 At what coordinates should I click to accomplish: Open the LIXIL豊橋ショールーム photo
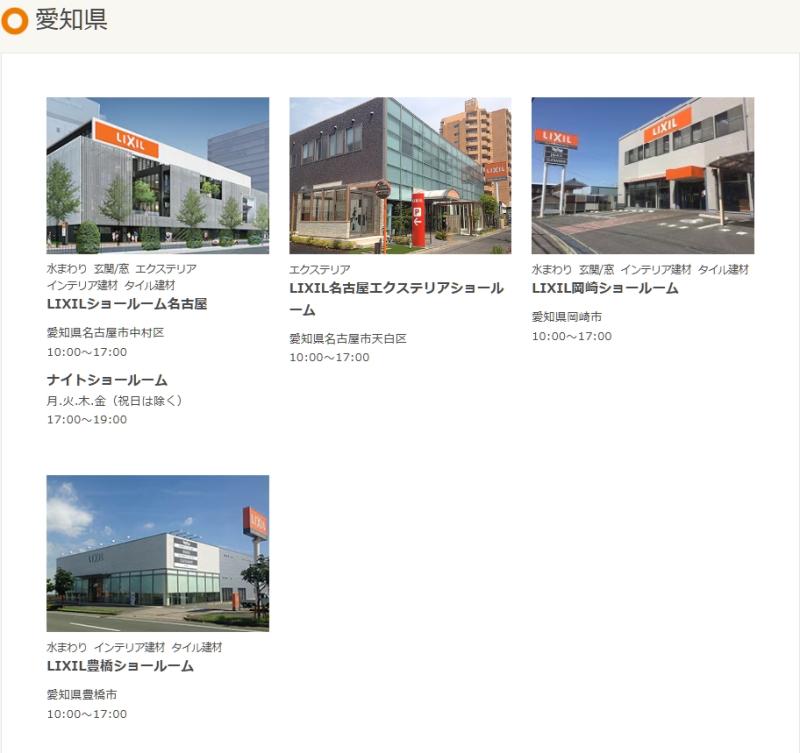pyautogui.click(x=157, y=553)
